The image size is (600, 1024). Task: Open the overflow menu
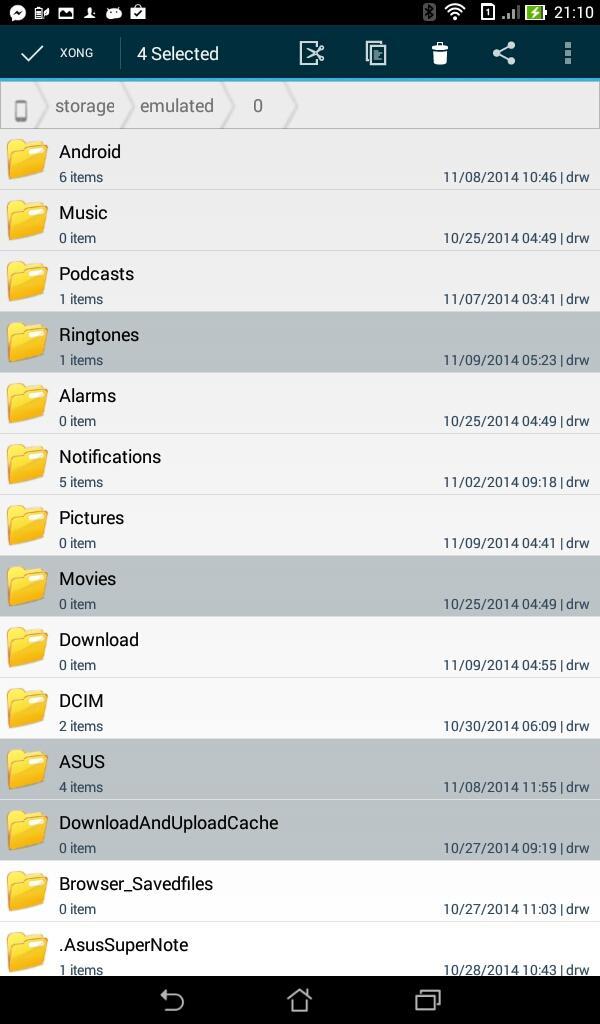[x=567, y=53]
